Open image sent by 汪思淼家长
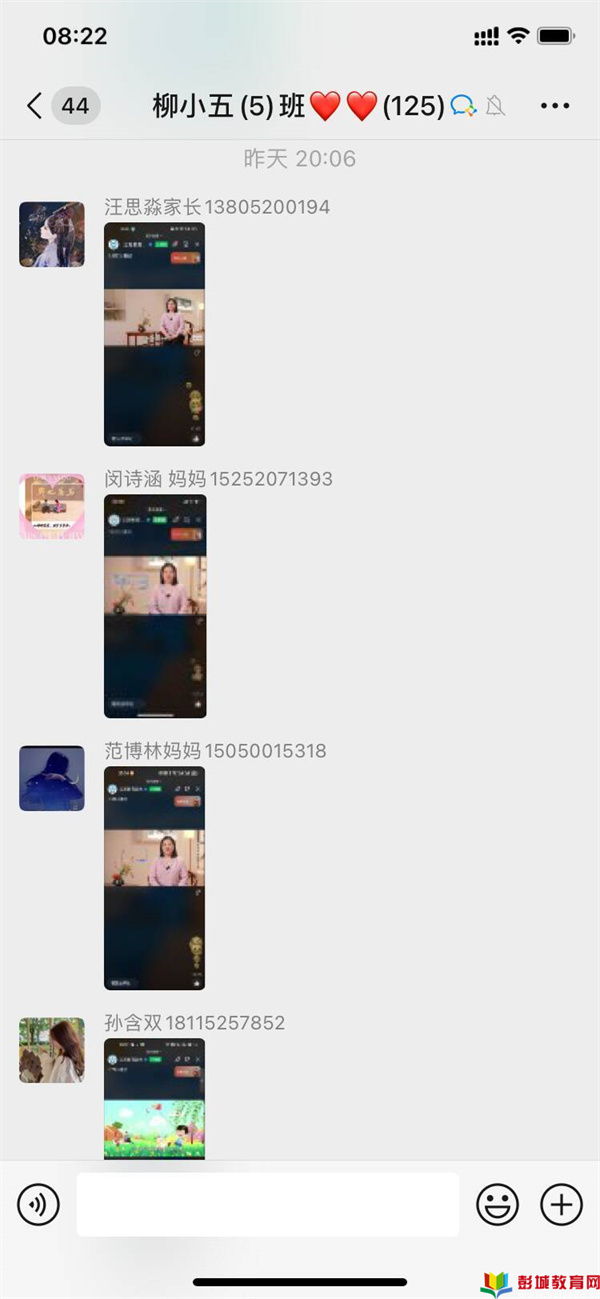 [154, 334]
